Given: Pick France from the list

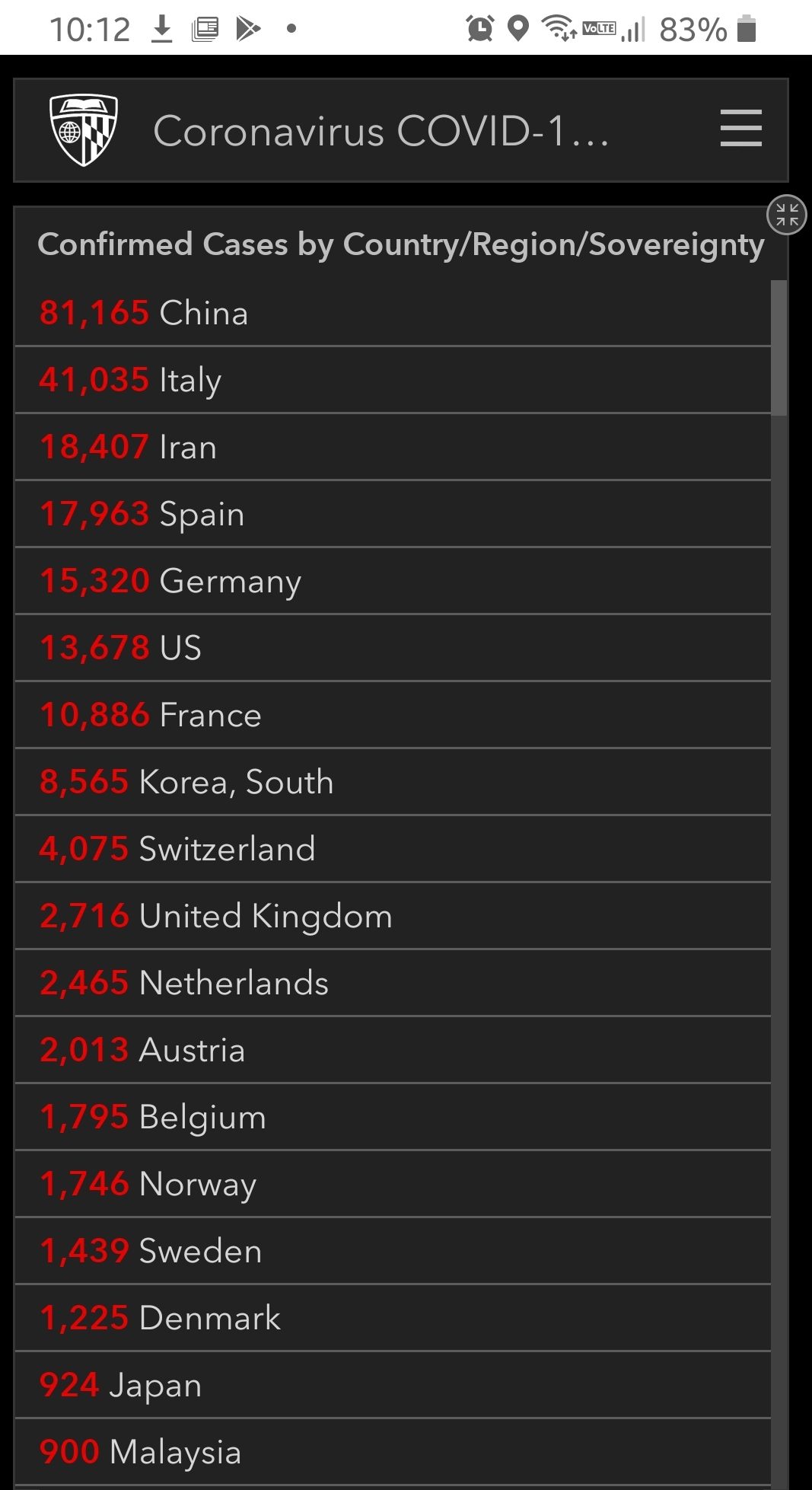Looking at the screenshot, I should (393, 715).
